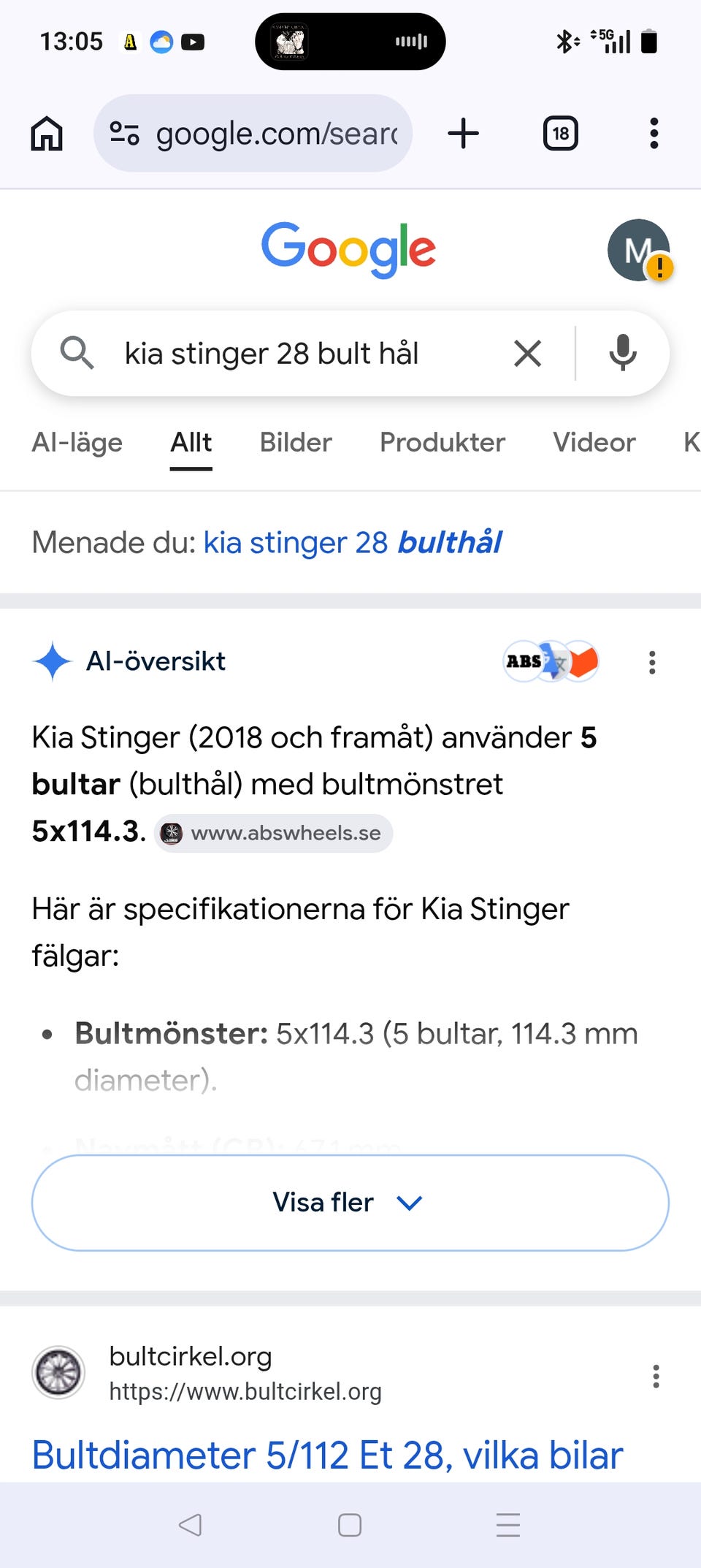
Task: Tap the home icon next to the address bar
Action: [x=46, y=133]
